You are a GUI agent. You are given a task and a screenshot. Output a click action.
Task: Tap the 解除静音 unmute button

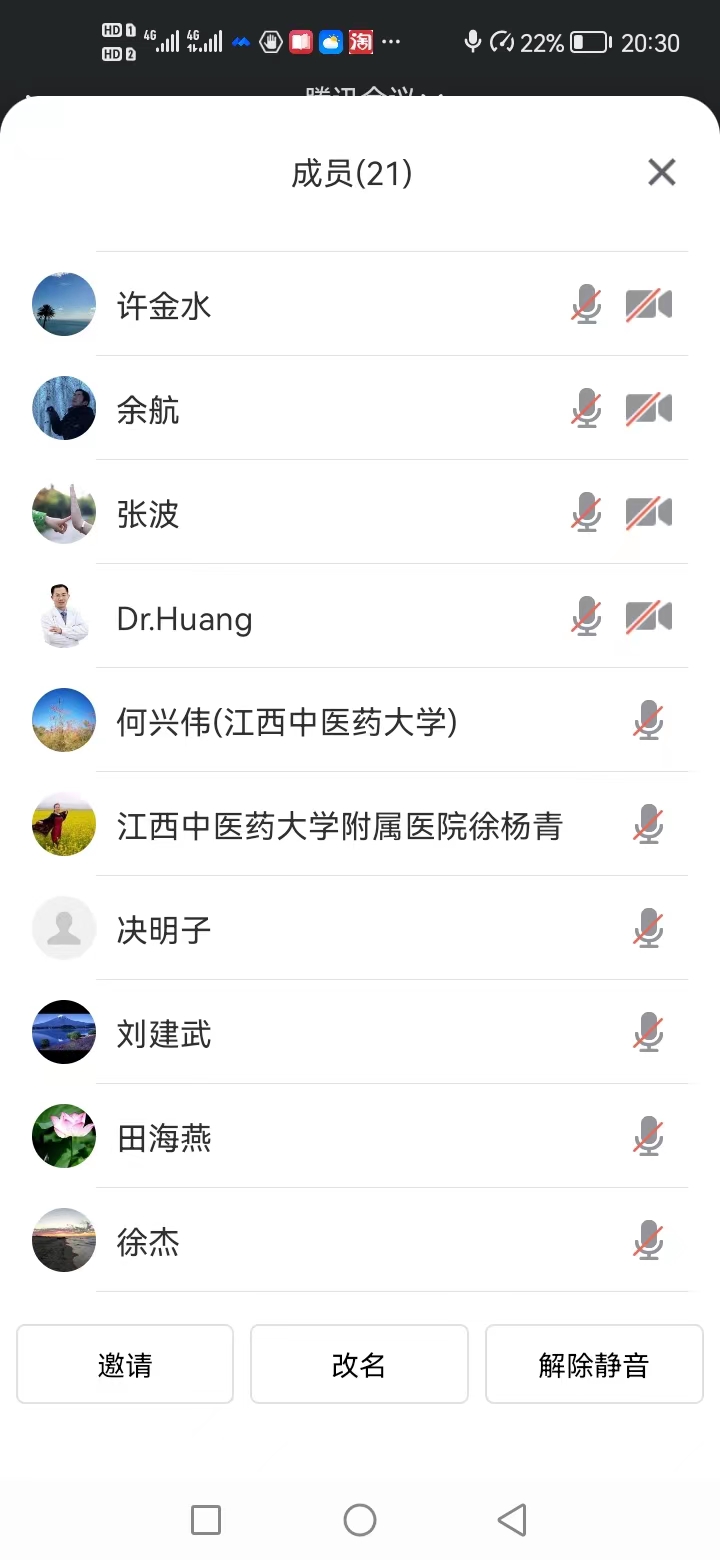pyautogui.click(x=594, y=1365)
